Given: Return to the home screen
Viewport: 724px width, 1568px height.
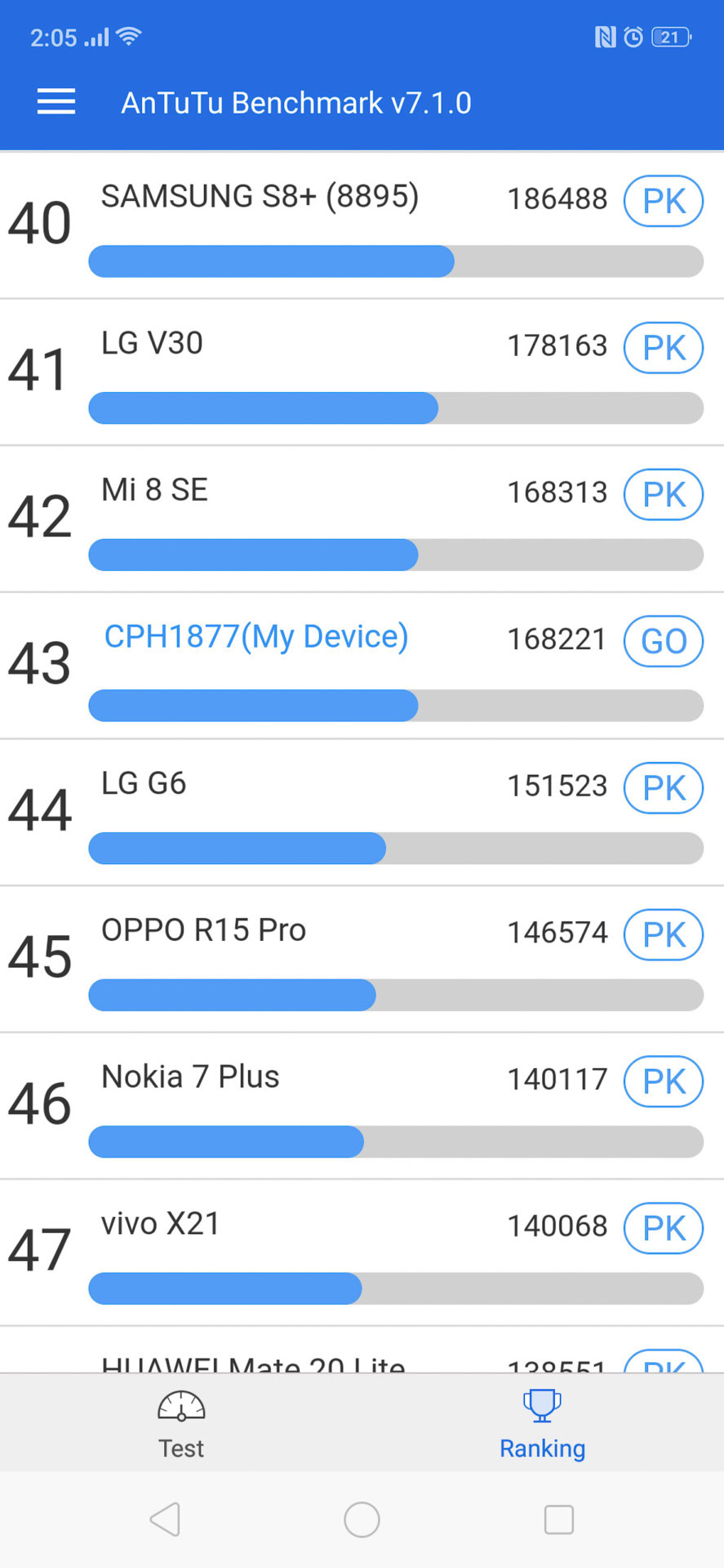Looking at the screenshot, I should 362,1520.
